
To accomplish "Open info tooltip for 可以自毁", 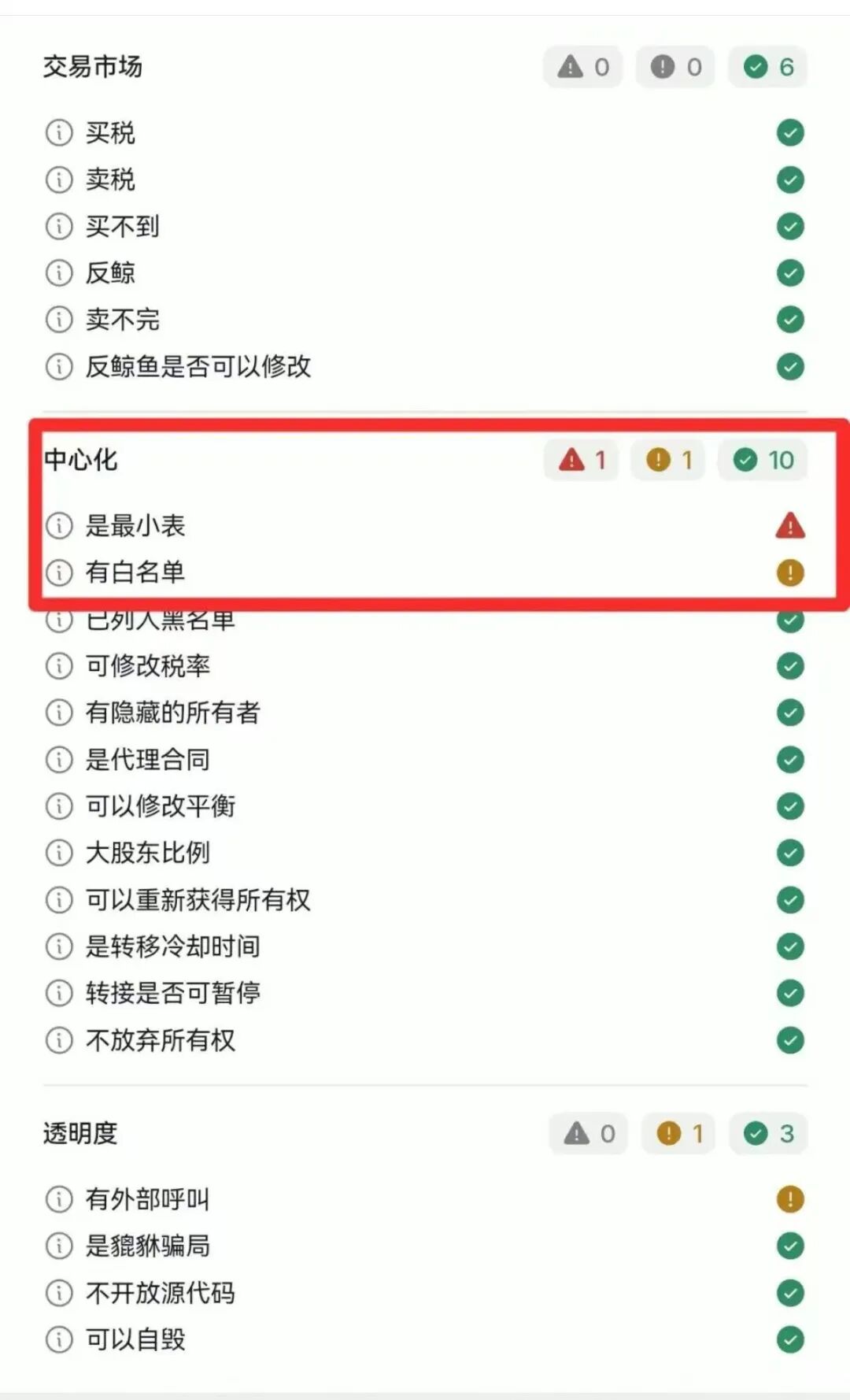I will point(59,1339).
